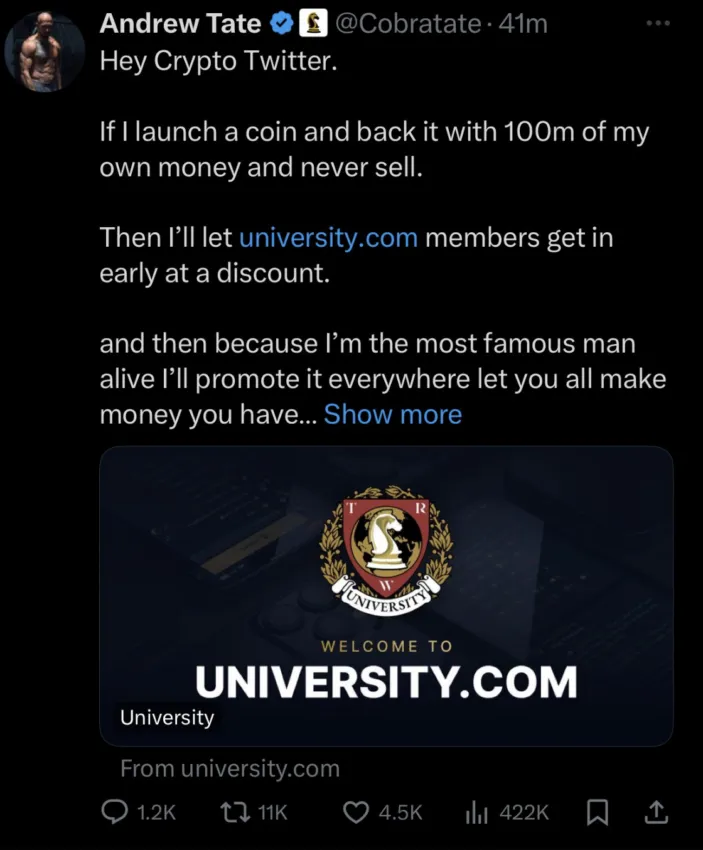This screenshot has width=703, height=850.
Task: Open the post's three-dot overflow menu
Action: click(657, 23)
